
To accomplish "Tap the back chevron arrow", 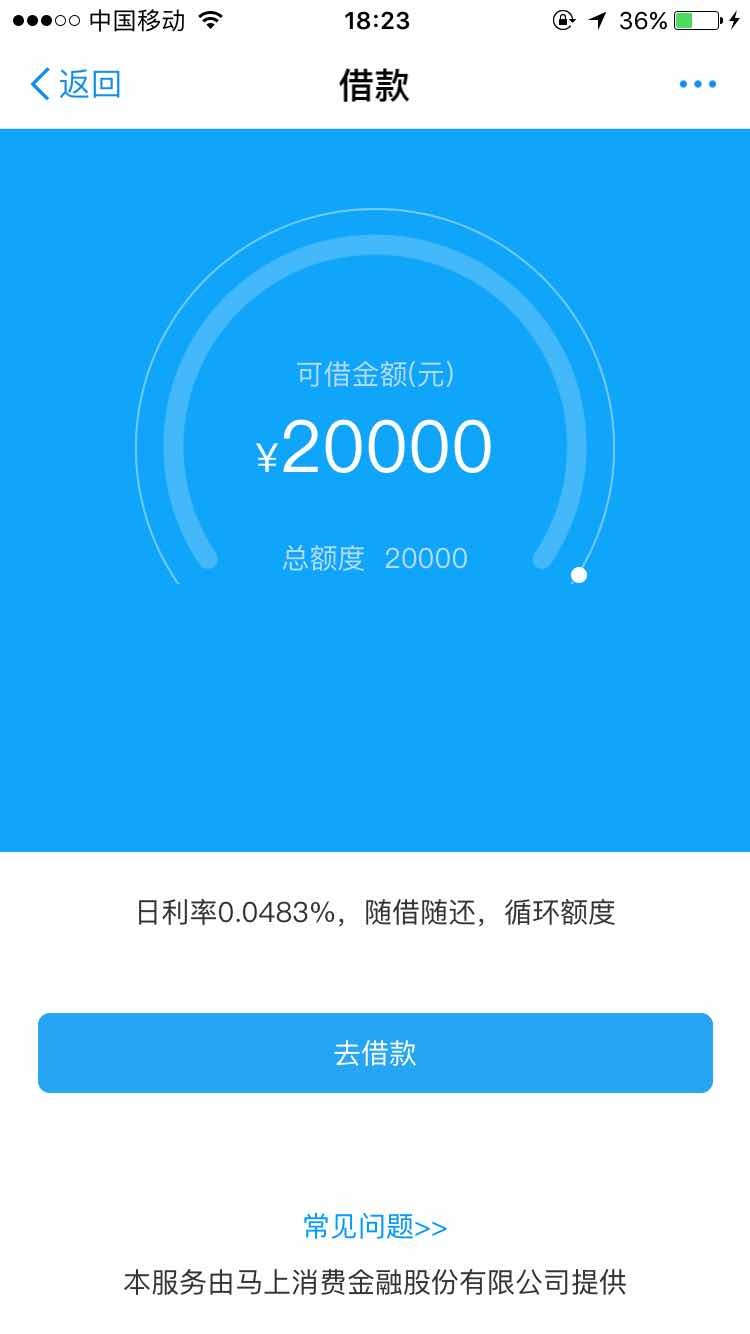I will coord(39,84).
